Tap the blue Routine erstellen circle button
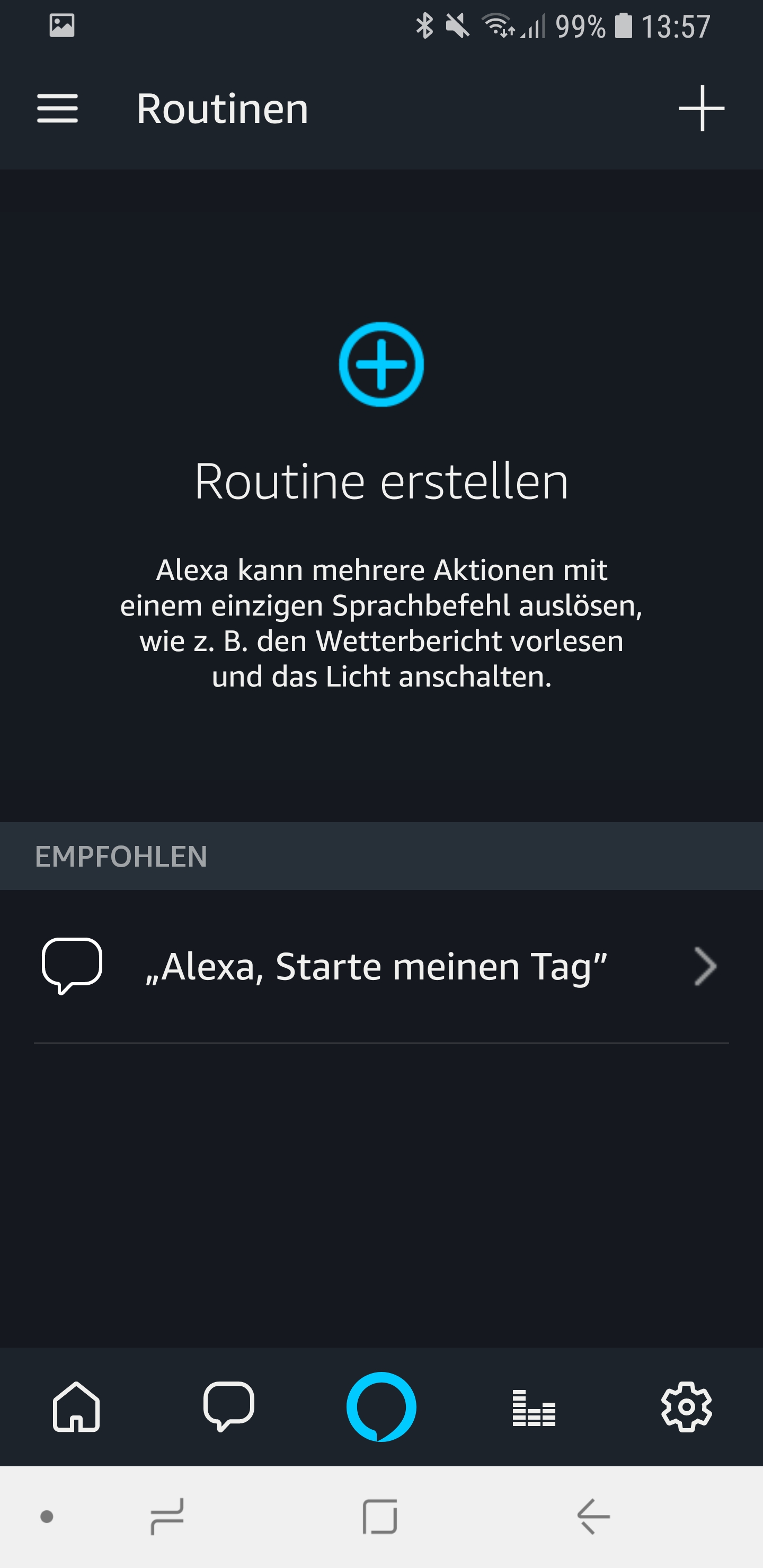Viewport: 763px width, 1568px height. coord(381,364)
